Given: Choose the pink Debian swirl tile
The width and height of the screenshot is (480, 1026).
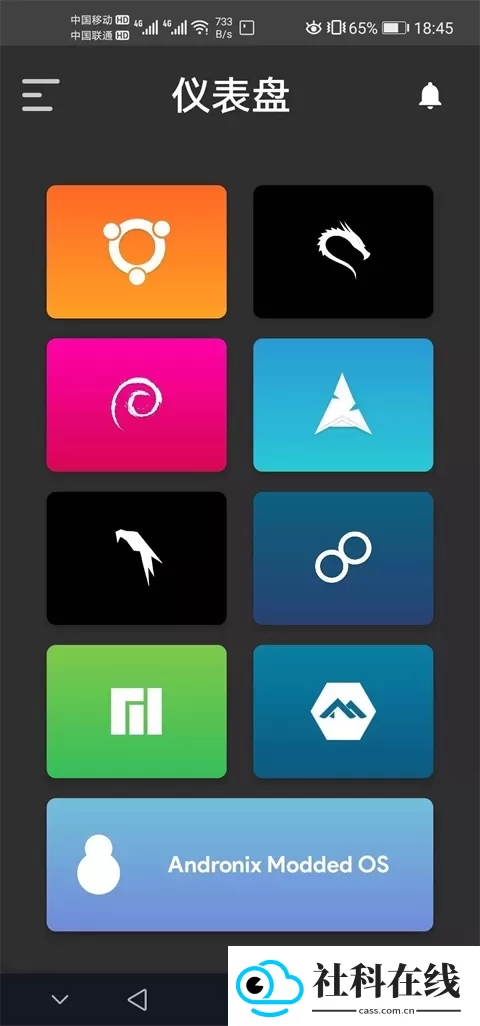Looking at the screenshot, I should [137, 405].
